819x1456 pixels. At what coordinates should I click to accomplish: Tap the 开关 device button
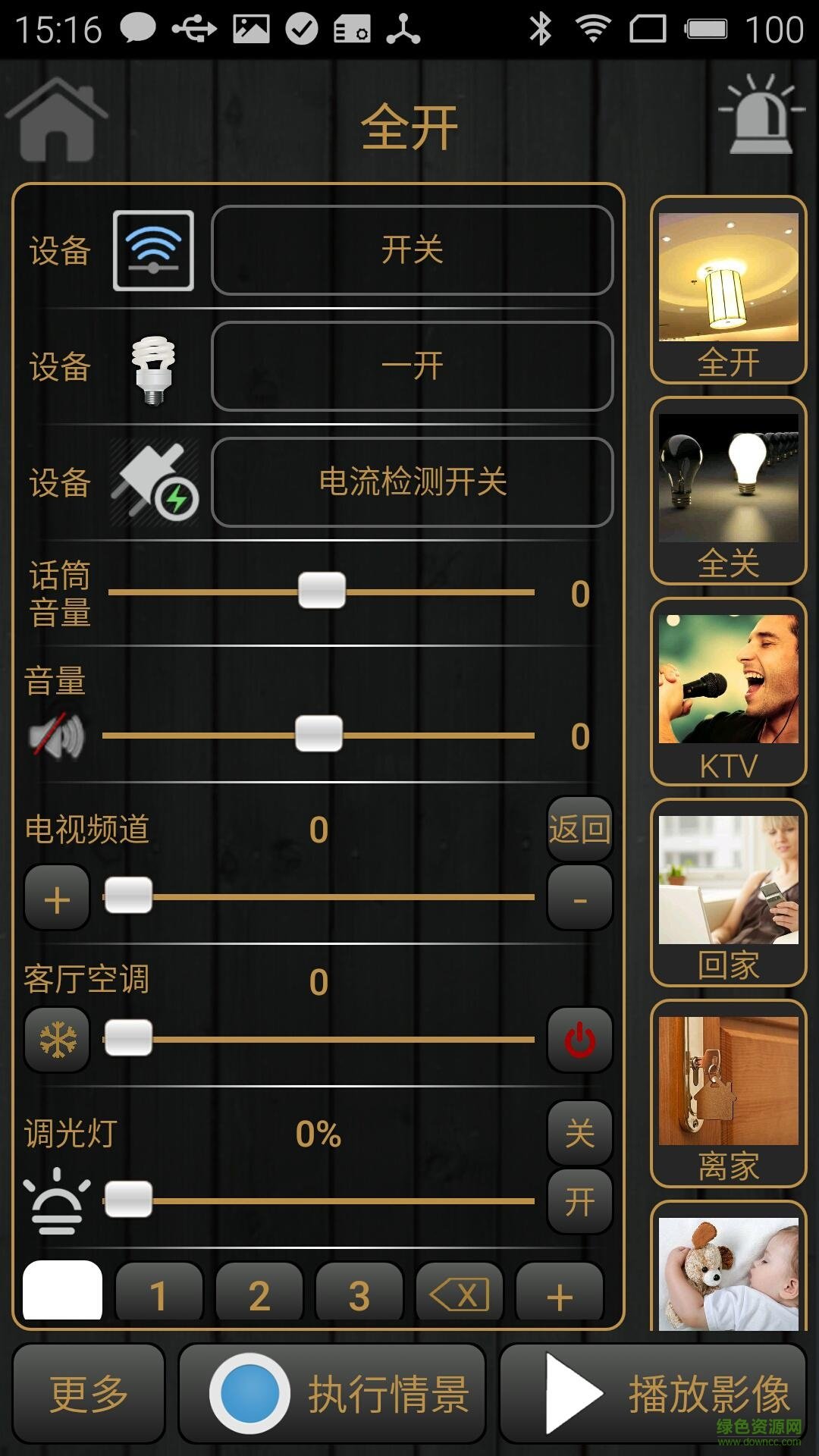click(x=412, y=250)
